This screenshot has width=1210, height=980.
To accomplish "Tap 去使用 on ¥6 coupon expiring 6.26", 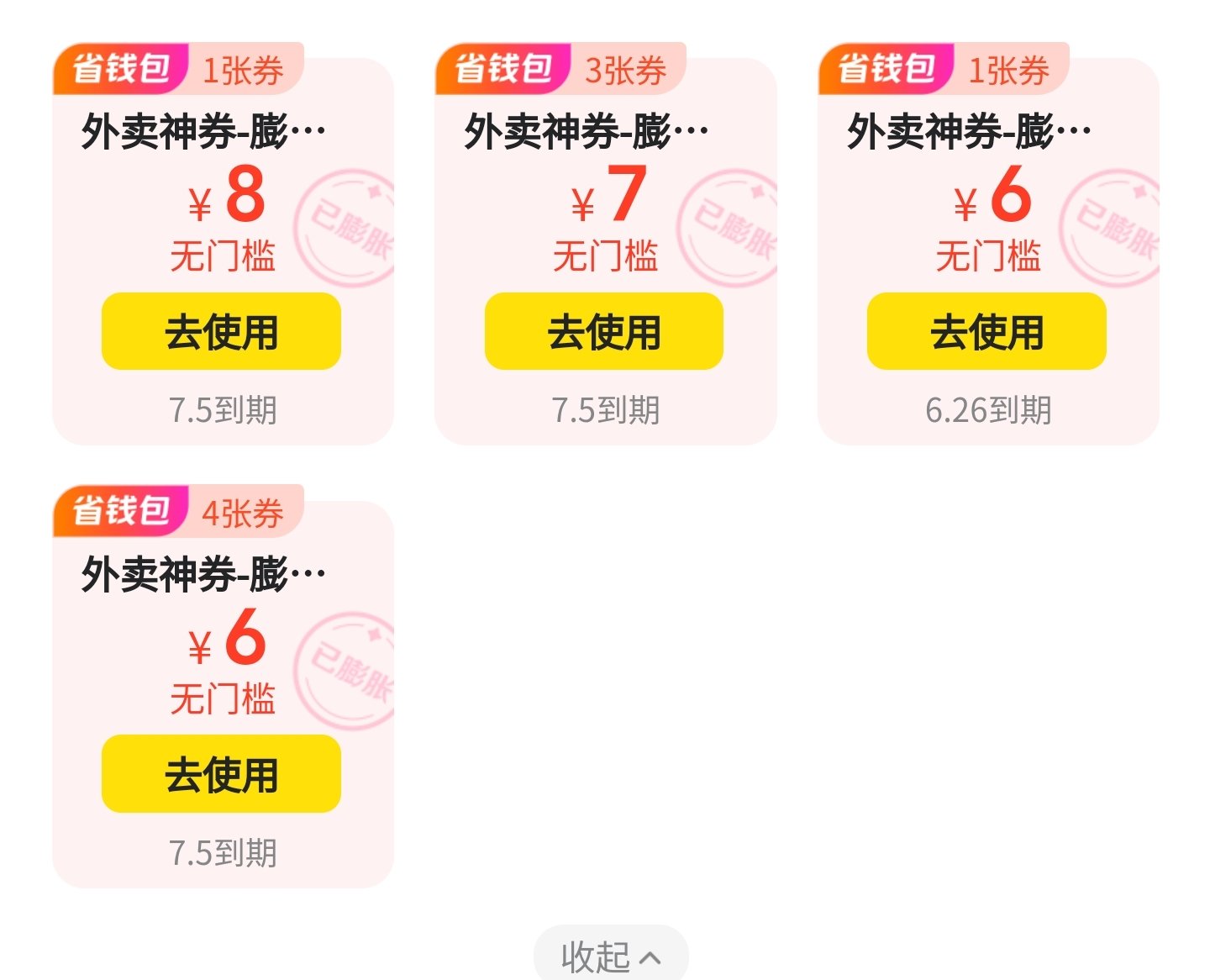I will (x=986, y=331).
